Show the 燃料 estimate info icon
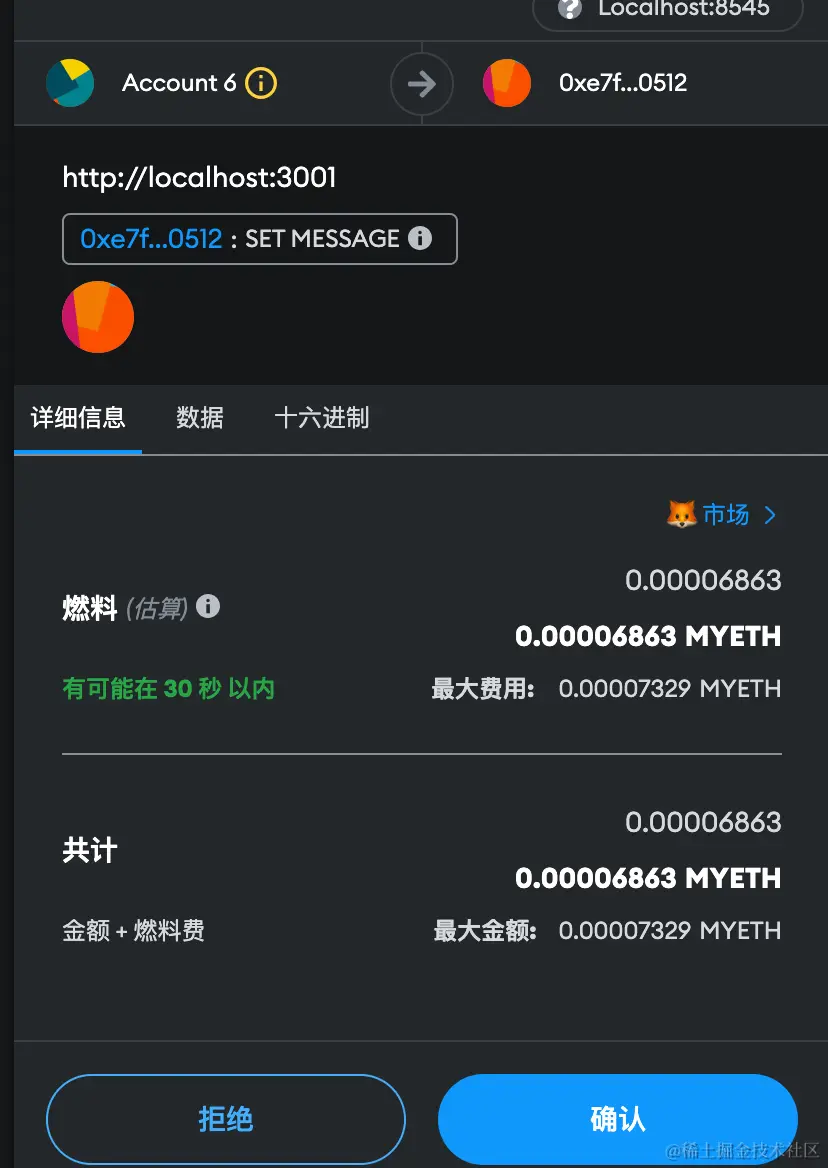 (208, 606)
